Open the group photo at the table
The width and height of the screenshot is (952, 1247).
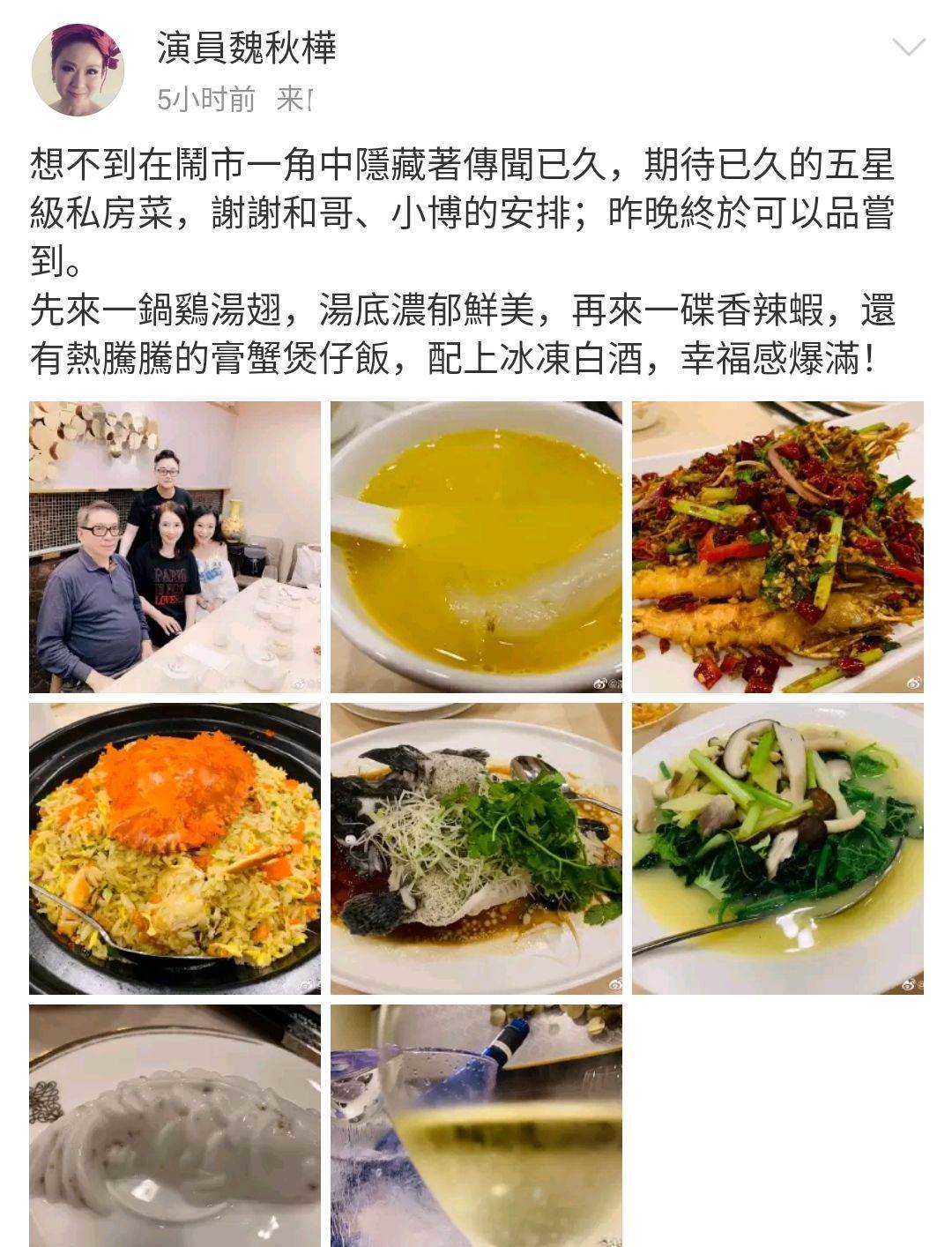click(x=175, y=547)
